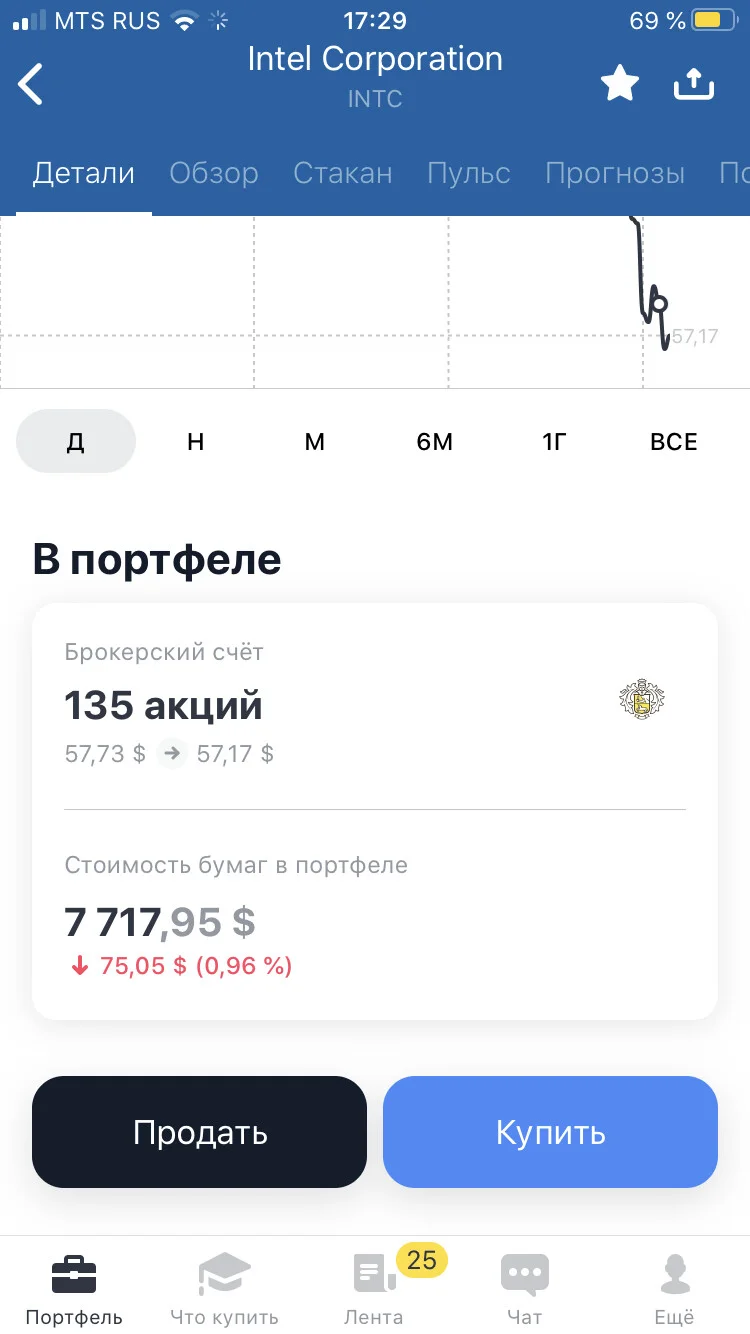Toggle the favorite star for Intel

(620, 84)
